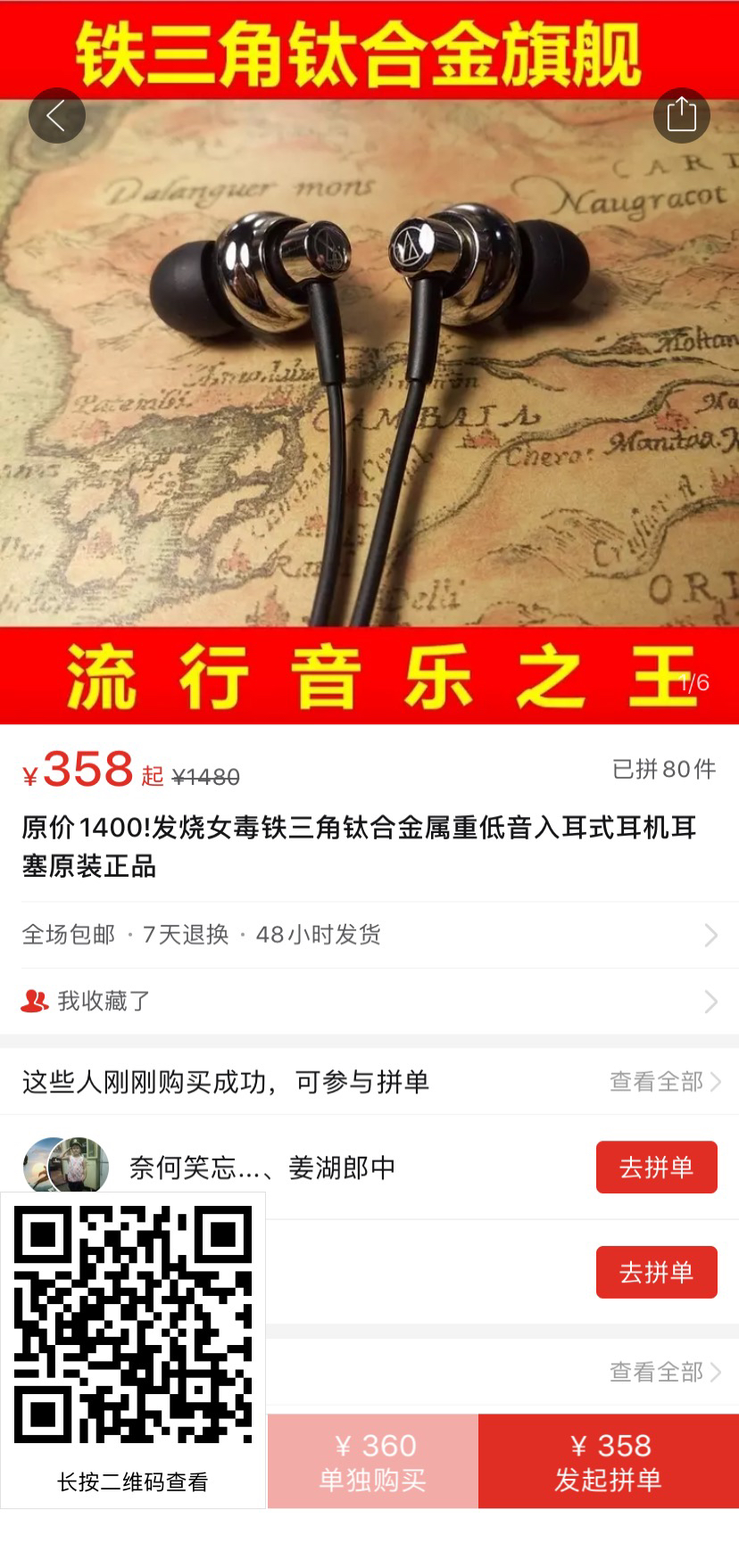Screen dimensions: 739x1568
Task: Tap the lower 查看全部 link
Action: coord(665,1372)
